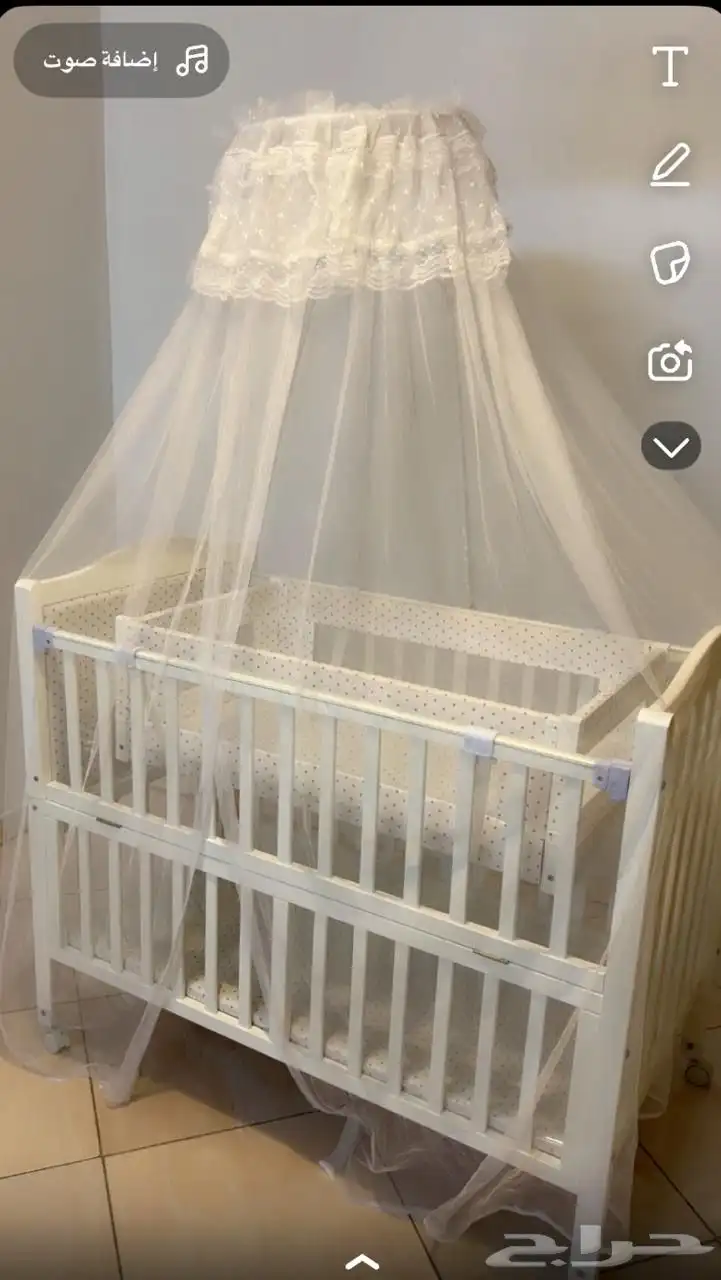The image size is (721, 1280).
Task: Open the sticker picker
Action: tap(670, 263)
